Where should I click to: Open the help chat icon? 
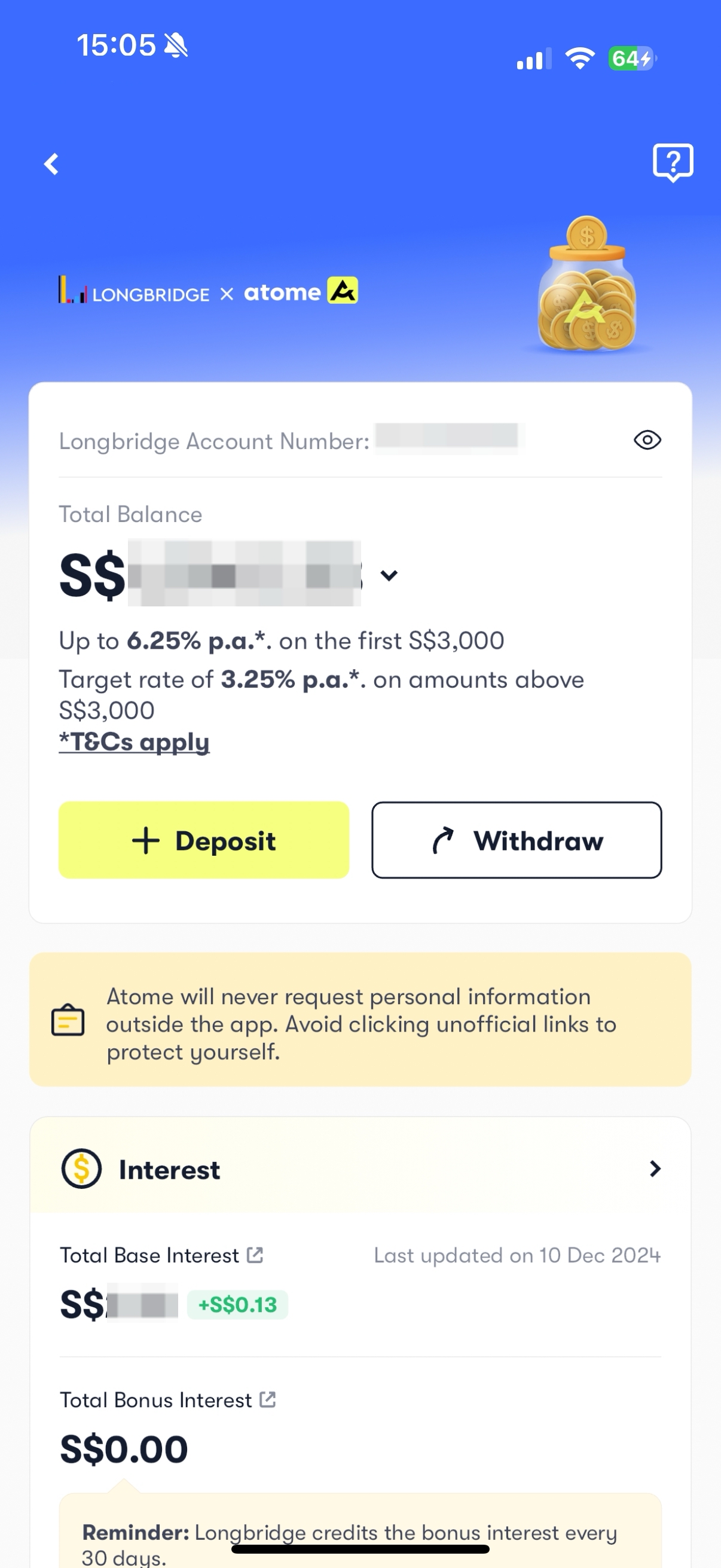click(x=673, y=163)
